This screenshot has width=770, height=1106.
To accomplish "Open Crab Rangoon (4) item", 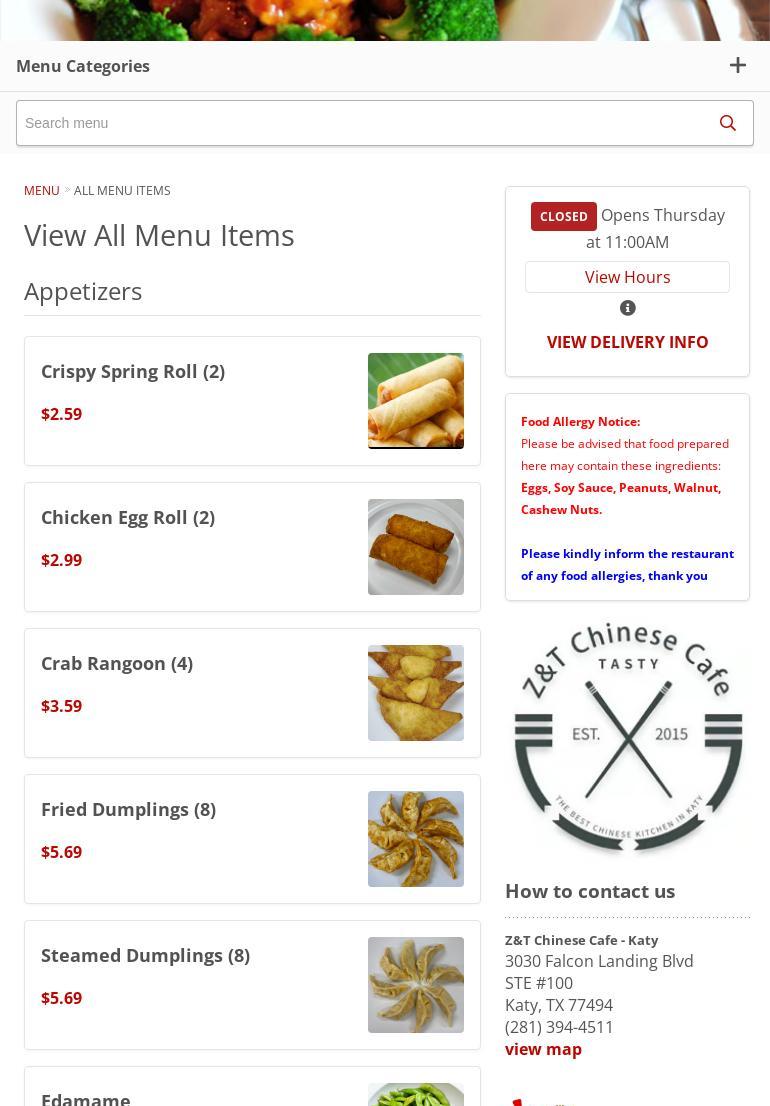I will point(117,663).
